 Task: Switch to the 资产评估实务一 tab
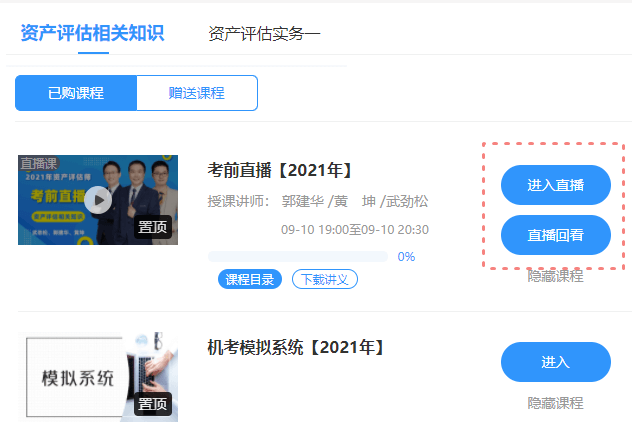coord(264,33)
